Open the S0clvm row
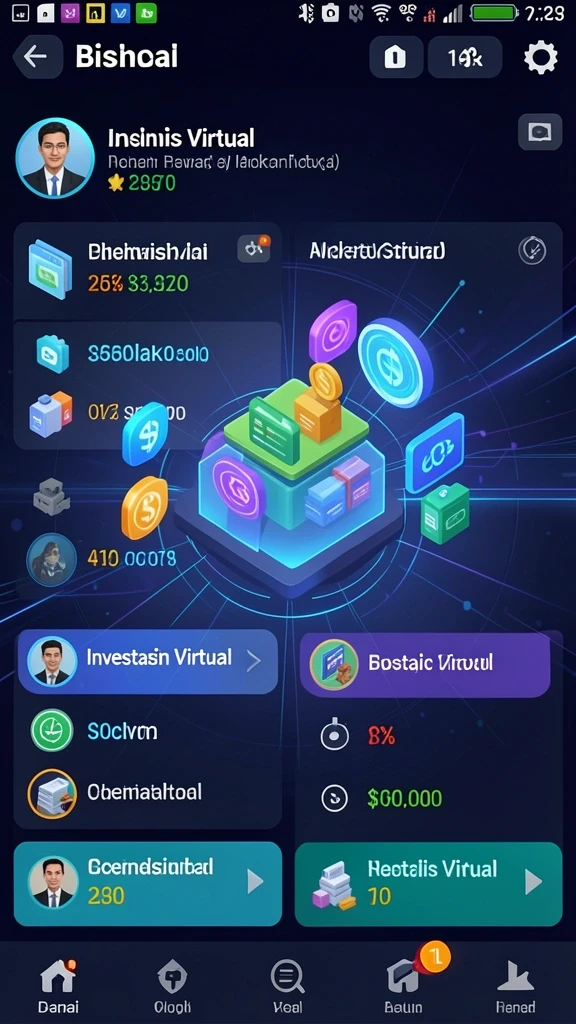The width and height of the screenshot is (576, 1024). tap(148, 731)
